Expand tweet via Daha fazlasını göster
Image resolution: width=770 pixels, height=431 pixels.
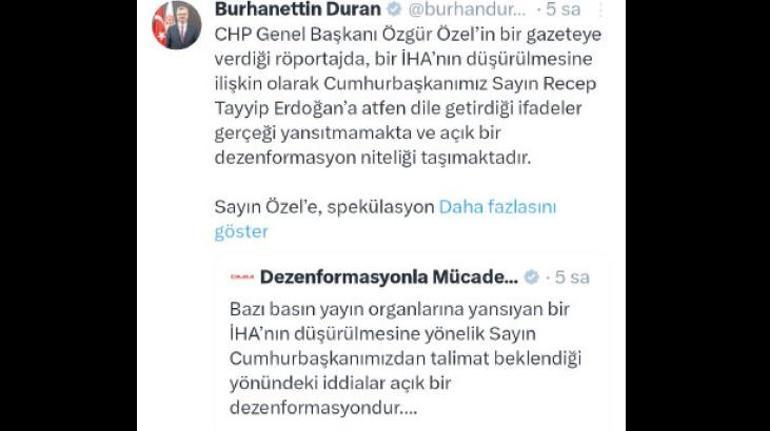coord(497,207)
